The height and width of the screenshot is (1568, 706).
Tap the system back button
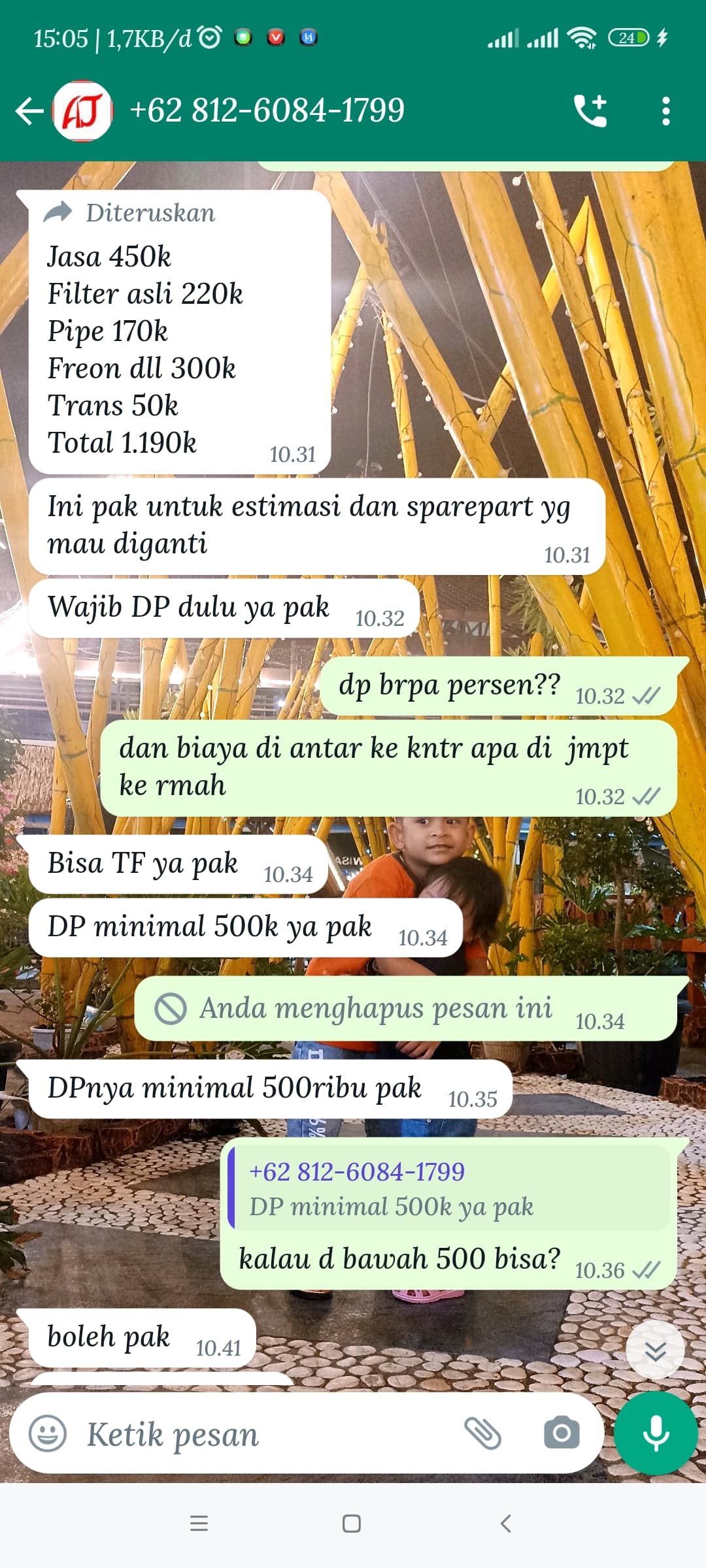point(505,1524)
